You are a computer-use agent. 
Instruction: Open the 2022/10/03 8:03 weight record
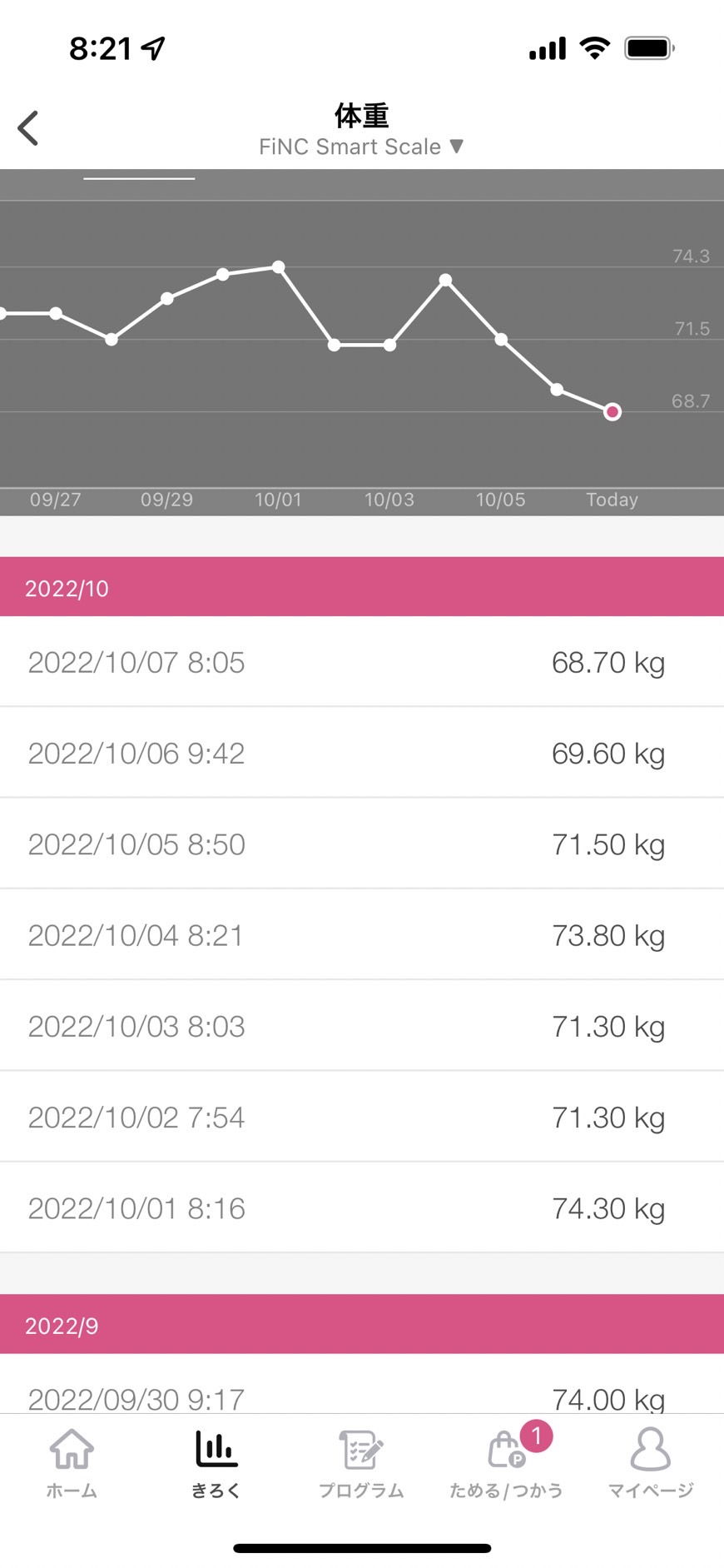pos(362,1026)
